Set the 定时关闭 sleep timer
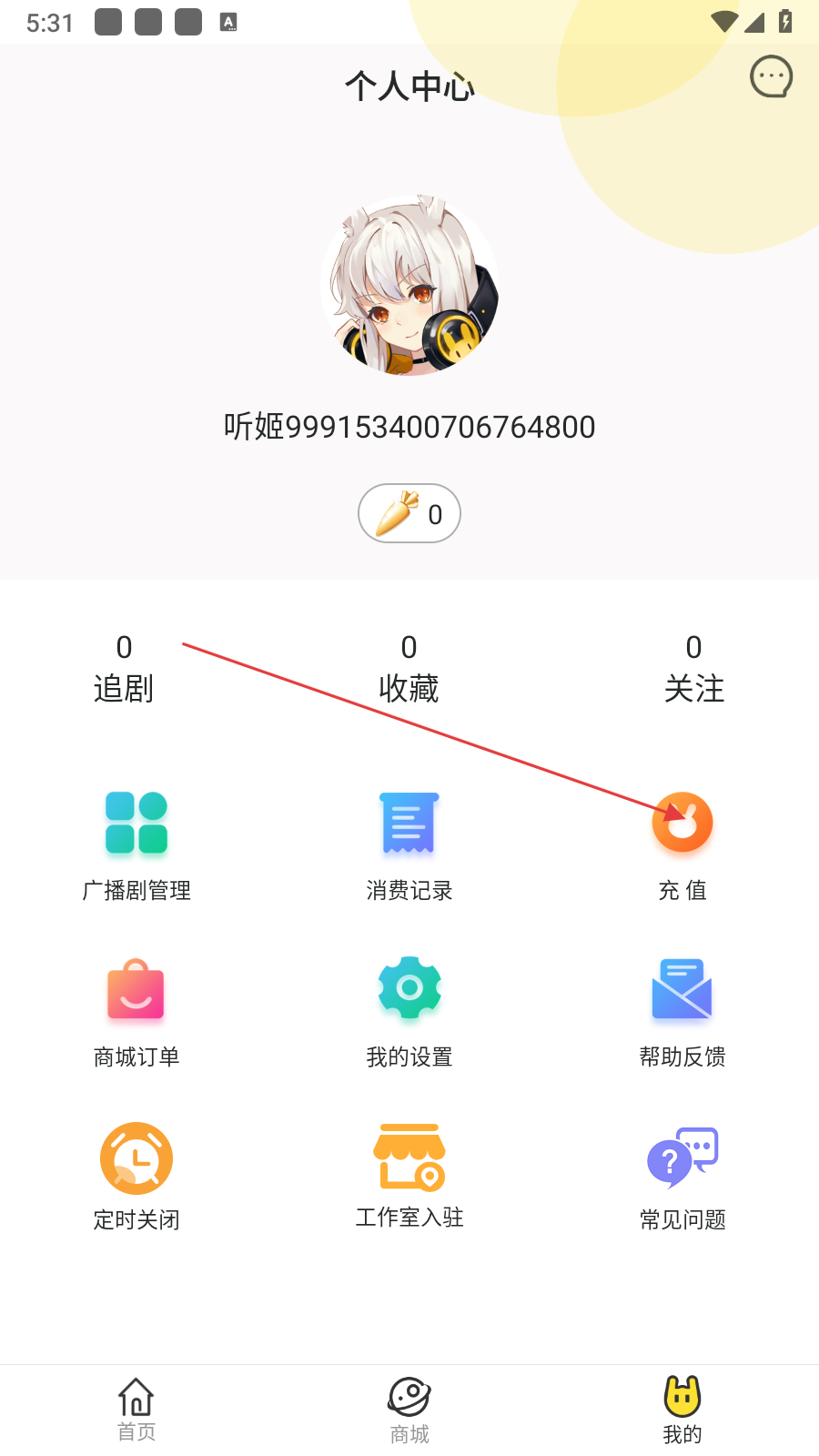The image size is (819, 1456). coord(136,1175)
